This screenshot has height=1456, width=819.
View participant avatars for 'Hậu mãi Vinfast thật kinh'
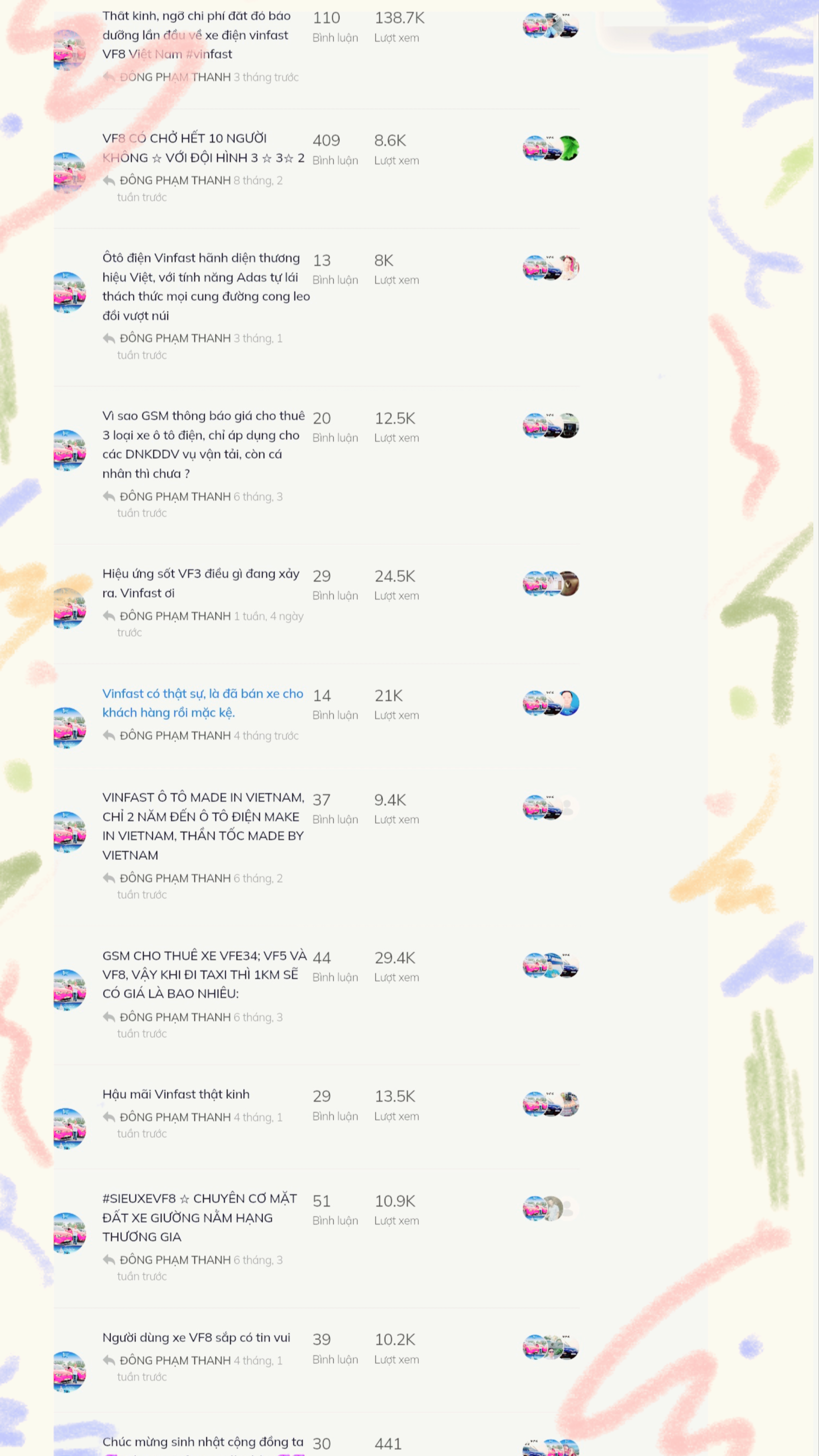tap(551, 1104)
